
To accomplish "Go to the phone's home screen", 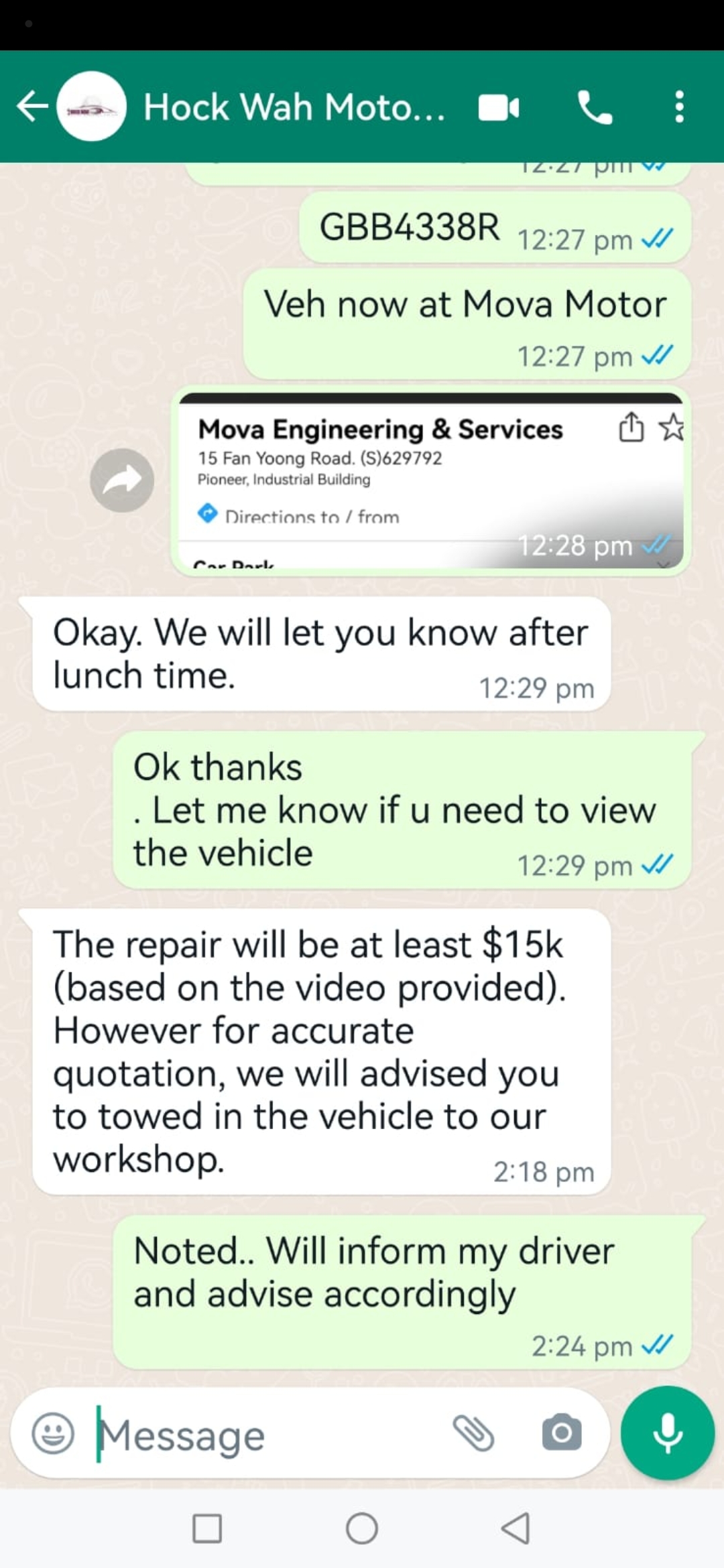I will (362, 1528).
